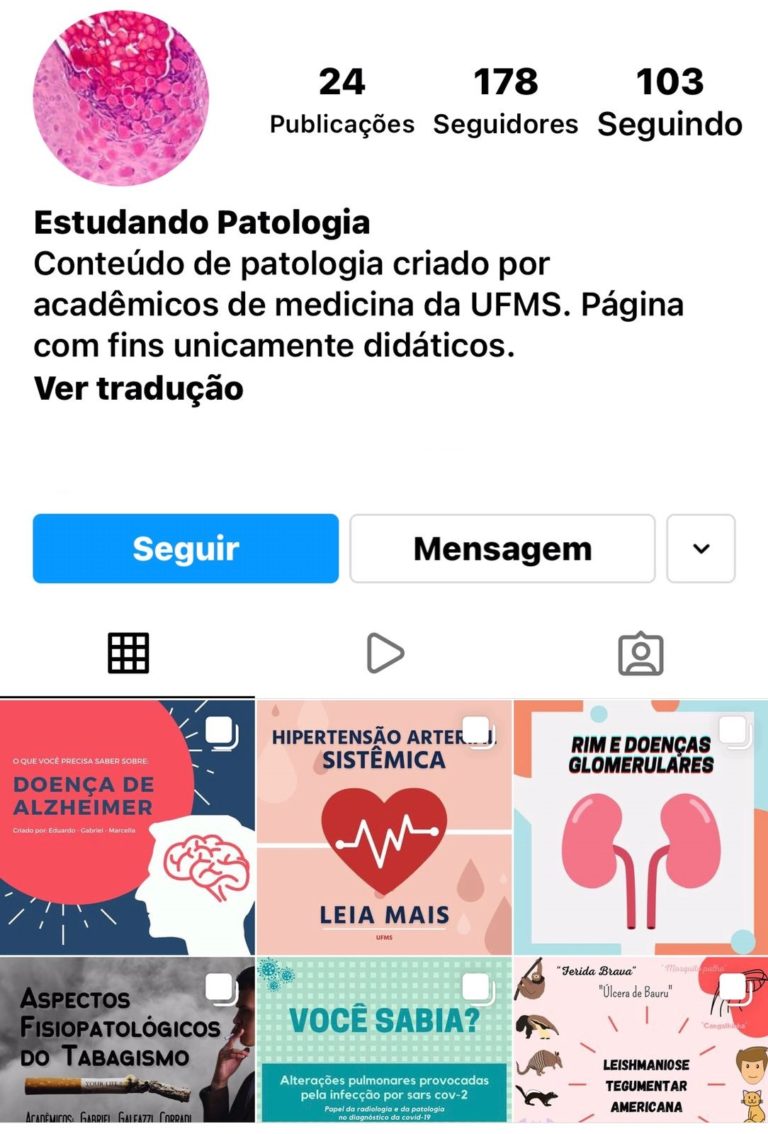Open the Você Sabia? post

point(384,1040)
